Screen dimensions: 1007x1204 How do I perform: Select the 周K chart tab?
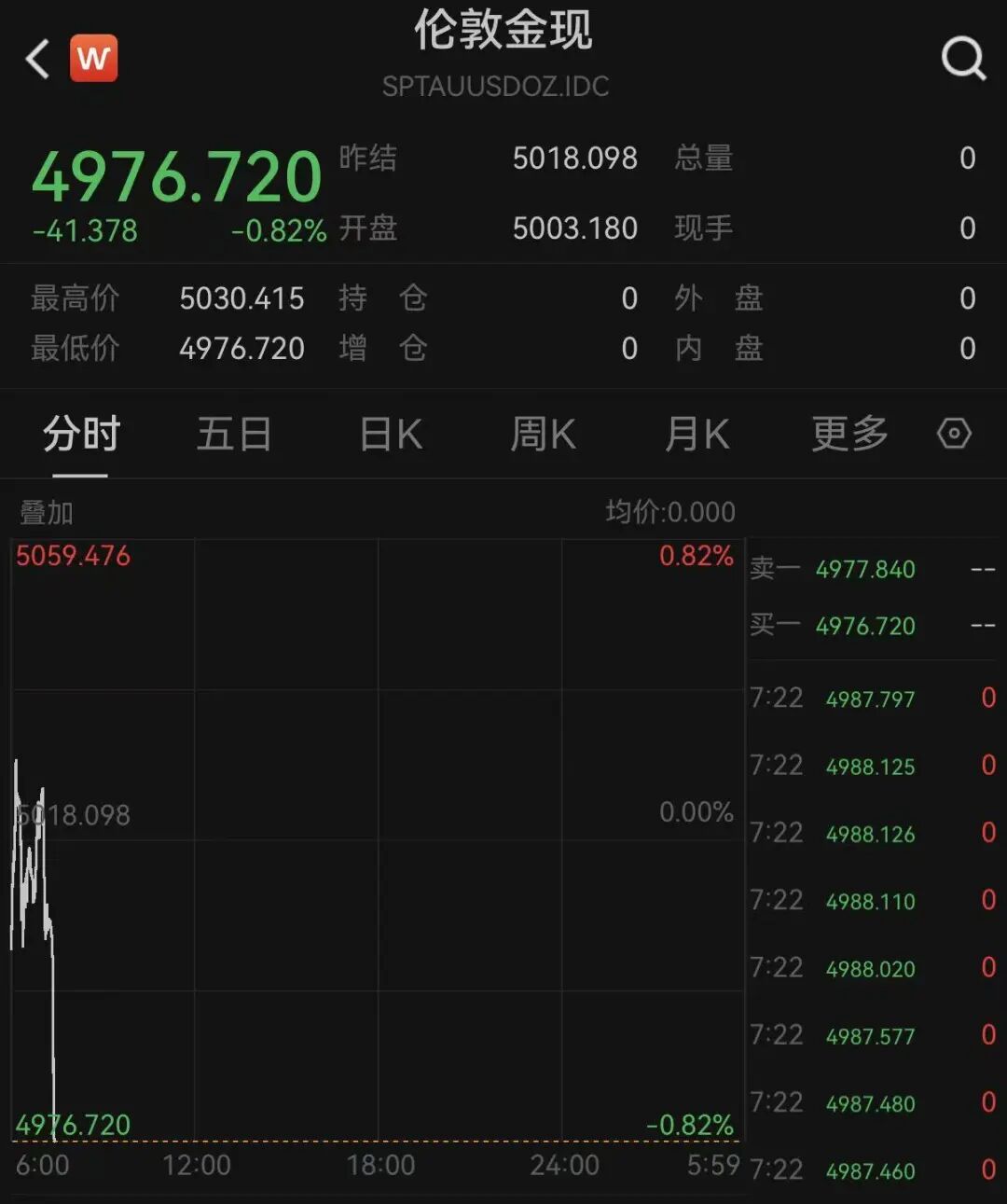click(544, 435)
